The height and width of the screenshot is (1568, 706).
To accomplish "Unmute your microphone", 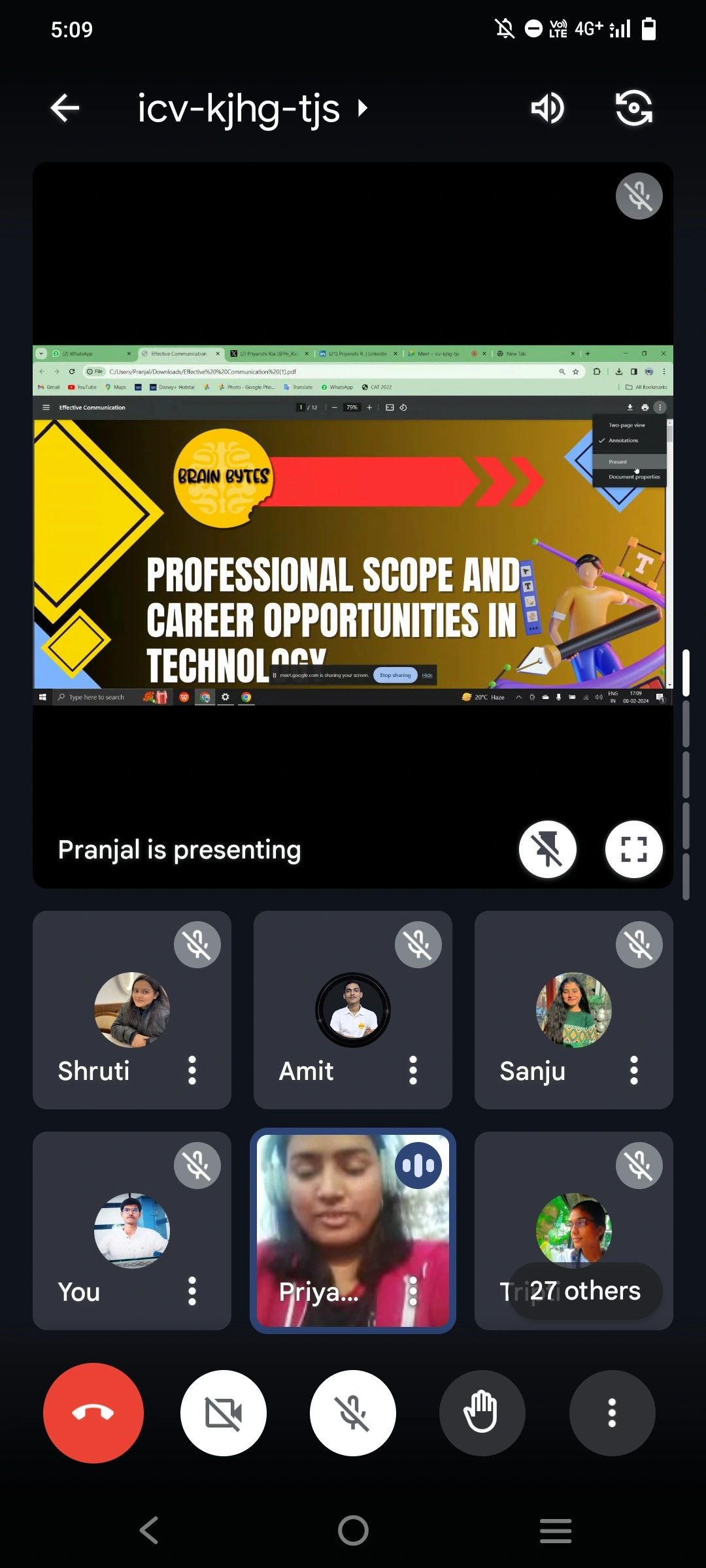I will pyautogui.click(x=353, y=1413).
